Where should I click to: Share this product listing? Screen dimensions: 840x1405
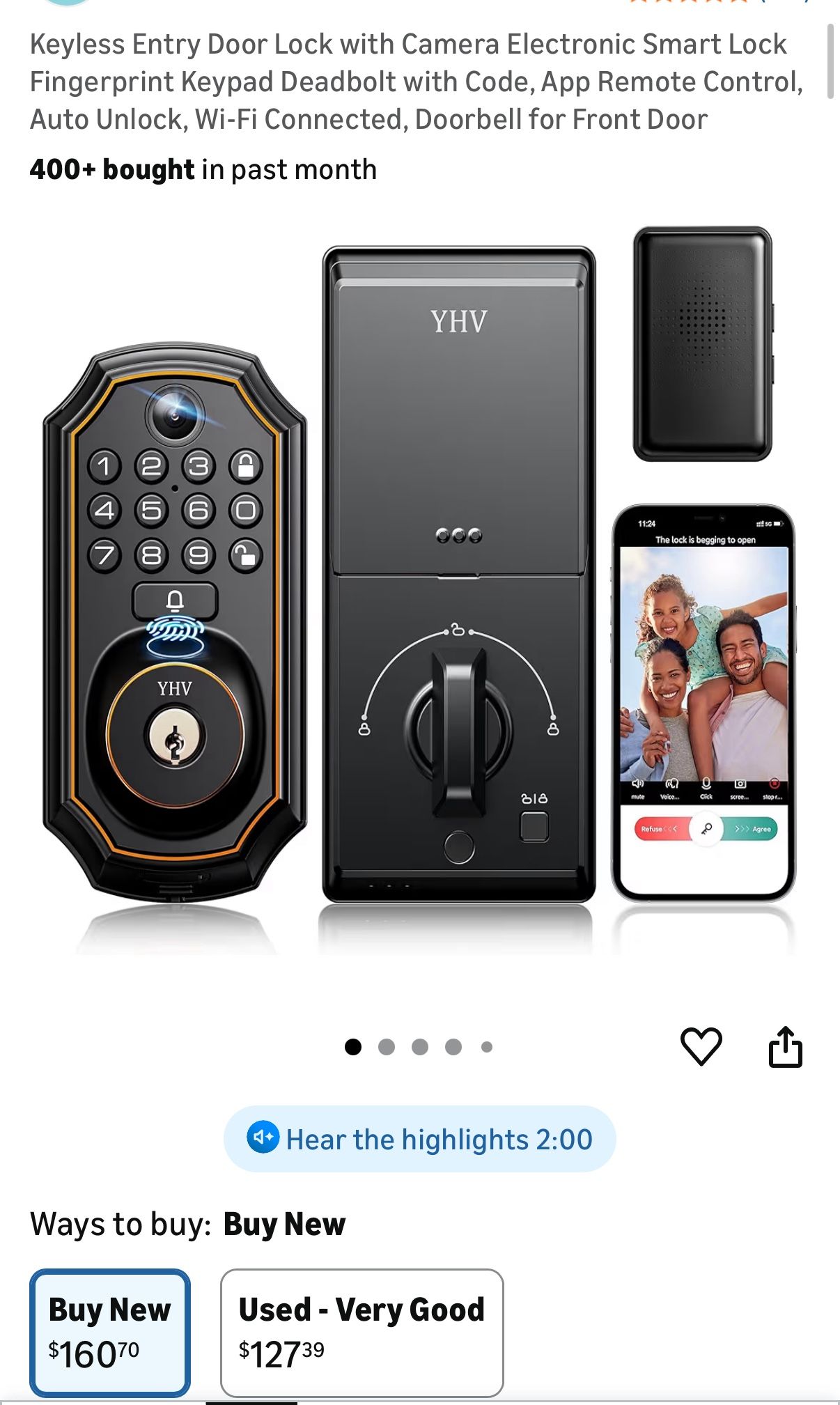[785, 1046]
